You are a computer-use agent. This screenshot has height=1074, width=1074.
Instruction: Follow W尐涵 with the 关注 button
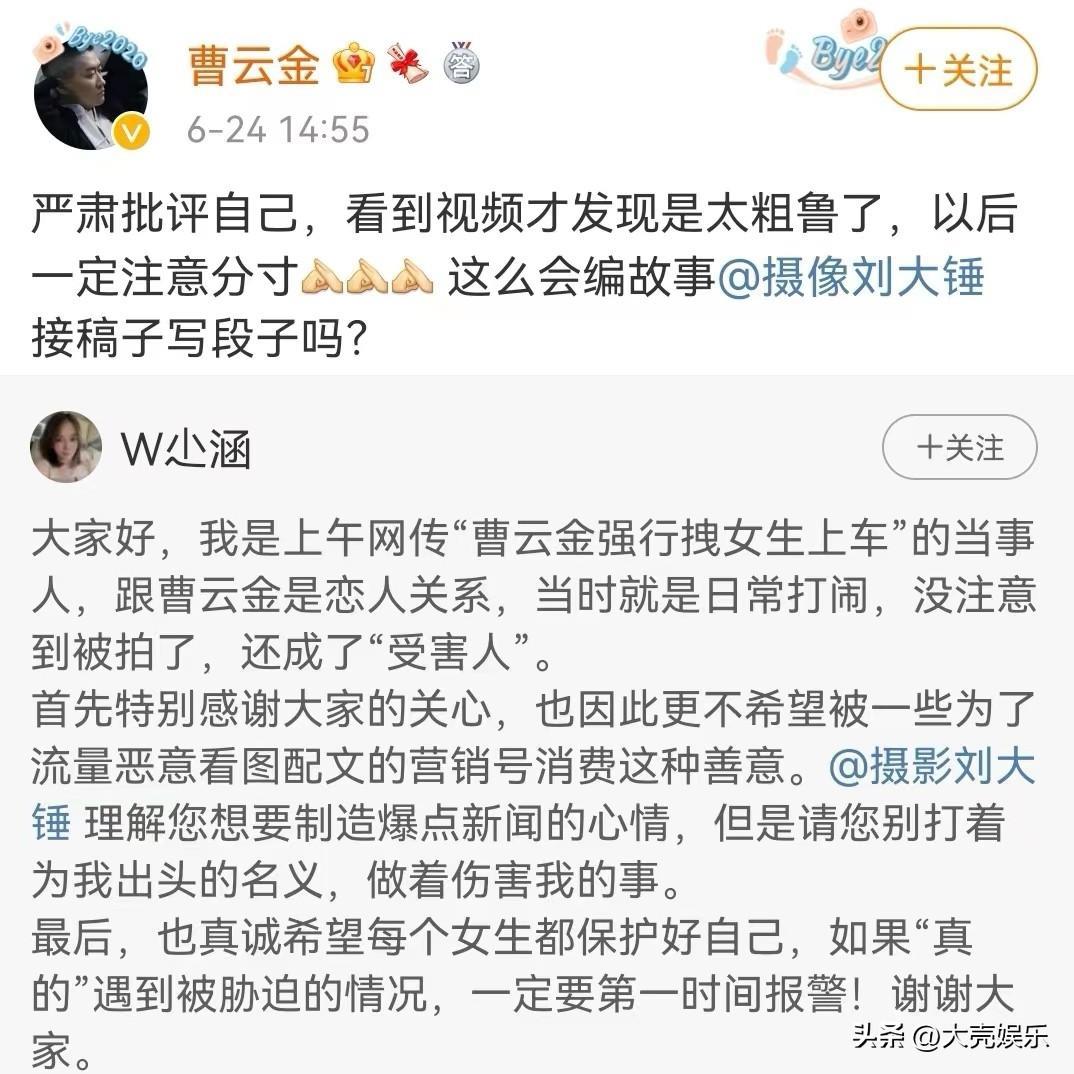(x=959, y=447)
